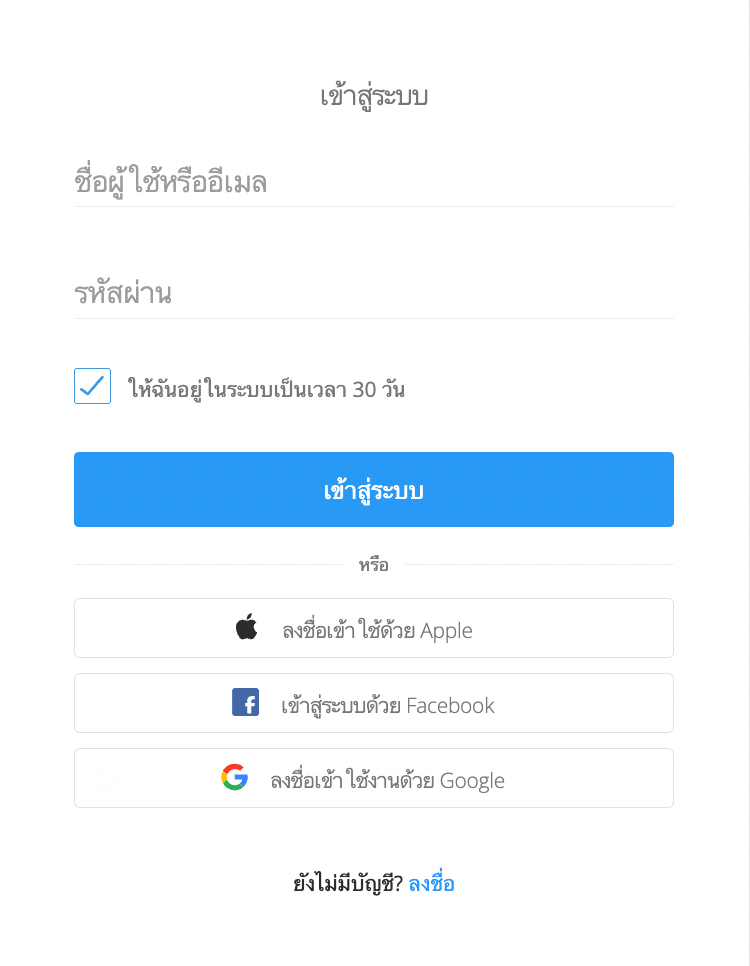The width and height of the screenshot is (750, 966).
Task: Tap the blue square Facebook badge
Action: click(x=246, y=702)
